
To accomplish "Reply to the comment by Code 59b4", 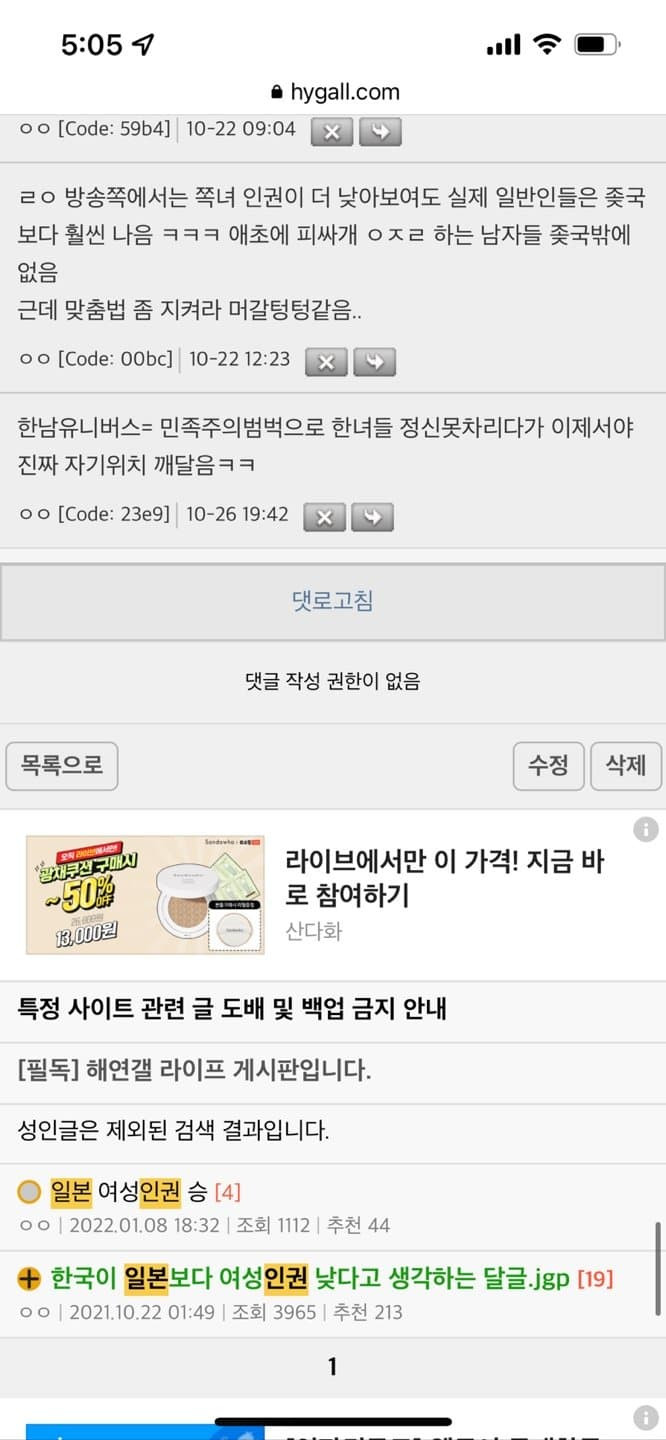I will (x=380, y=131).
